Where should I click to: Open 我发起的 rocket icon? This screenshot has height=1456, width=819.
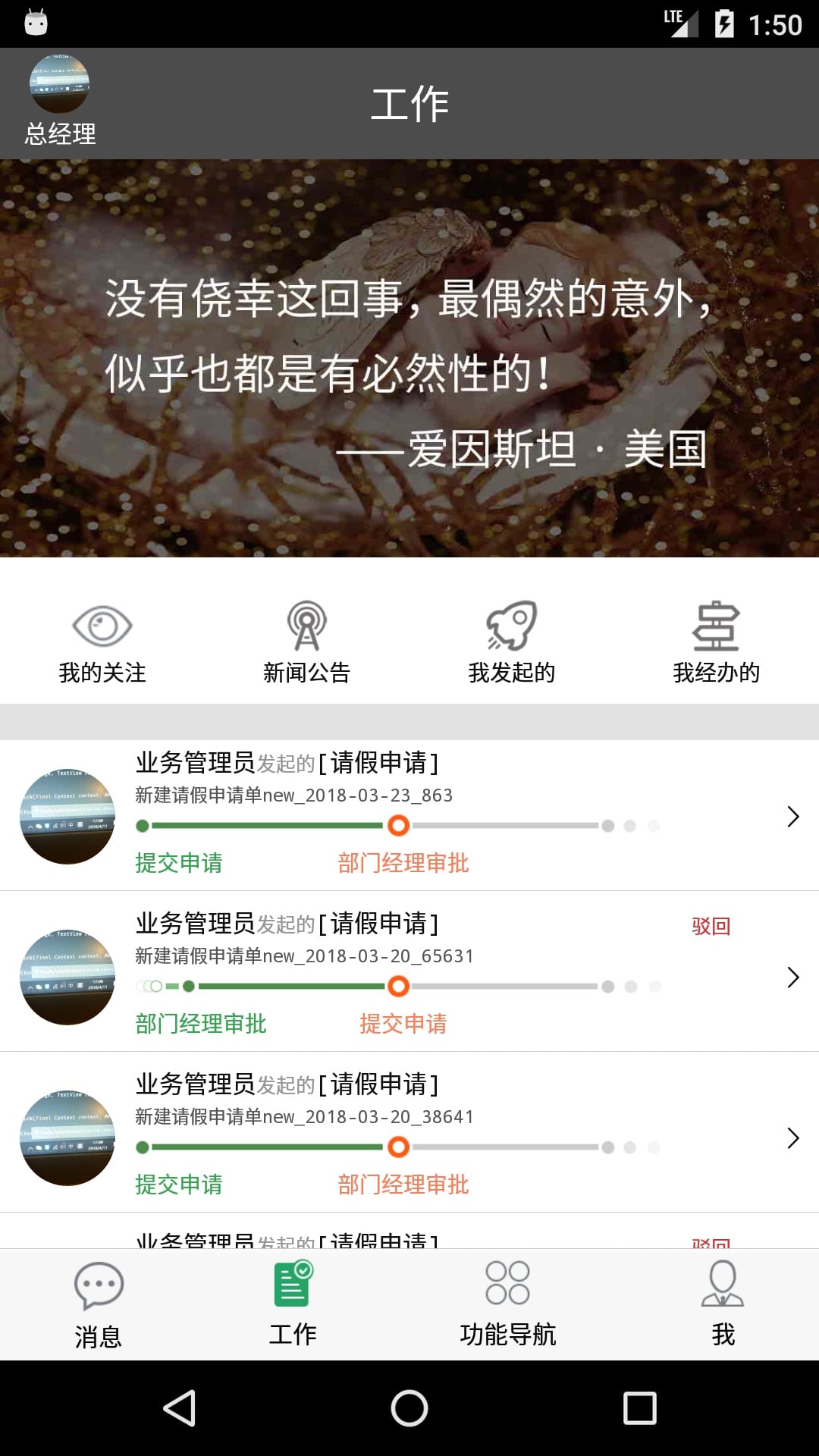(x=512, y=641)
